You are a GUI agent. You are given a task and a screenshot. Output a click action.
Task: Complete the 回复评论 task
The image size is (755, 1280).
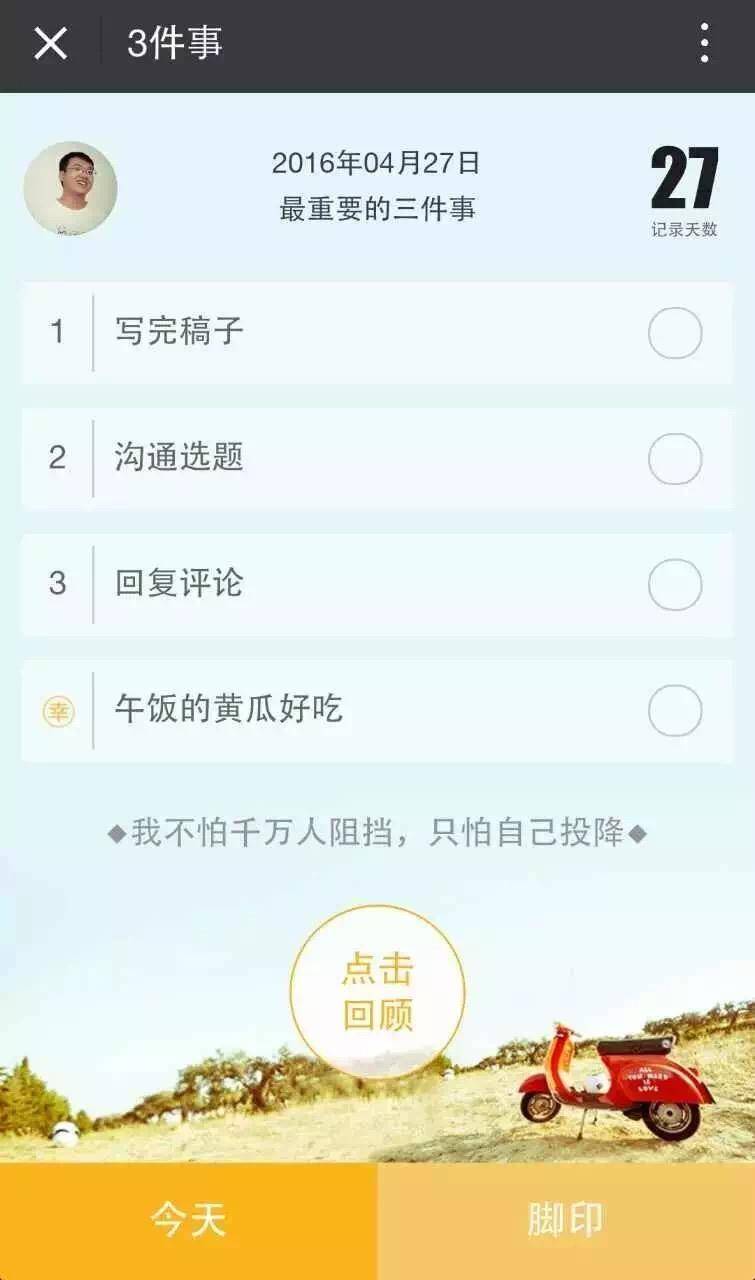click(675, 585)
